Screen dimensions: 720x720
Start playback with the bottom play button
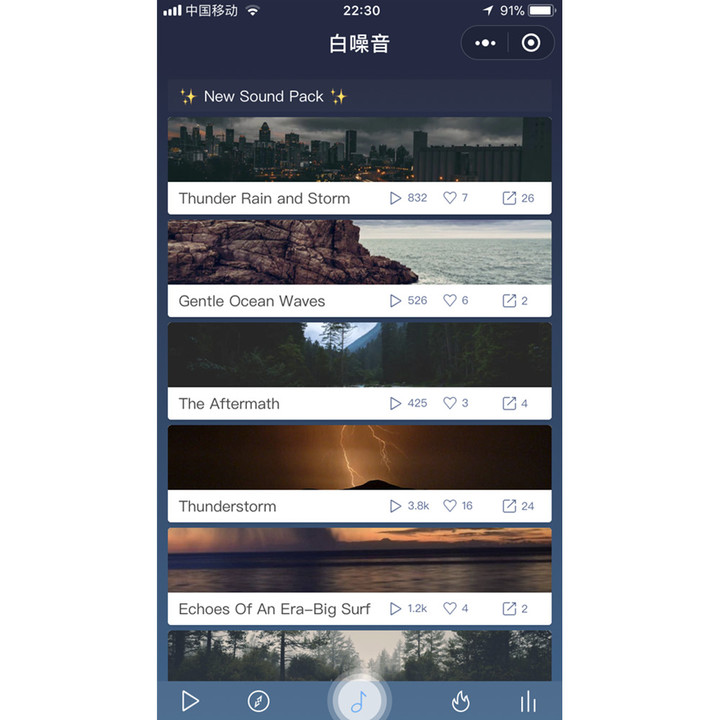(190, 701)
